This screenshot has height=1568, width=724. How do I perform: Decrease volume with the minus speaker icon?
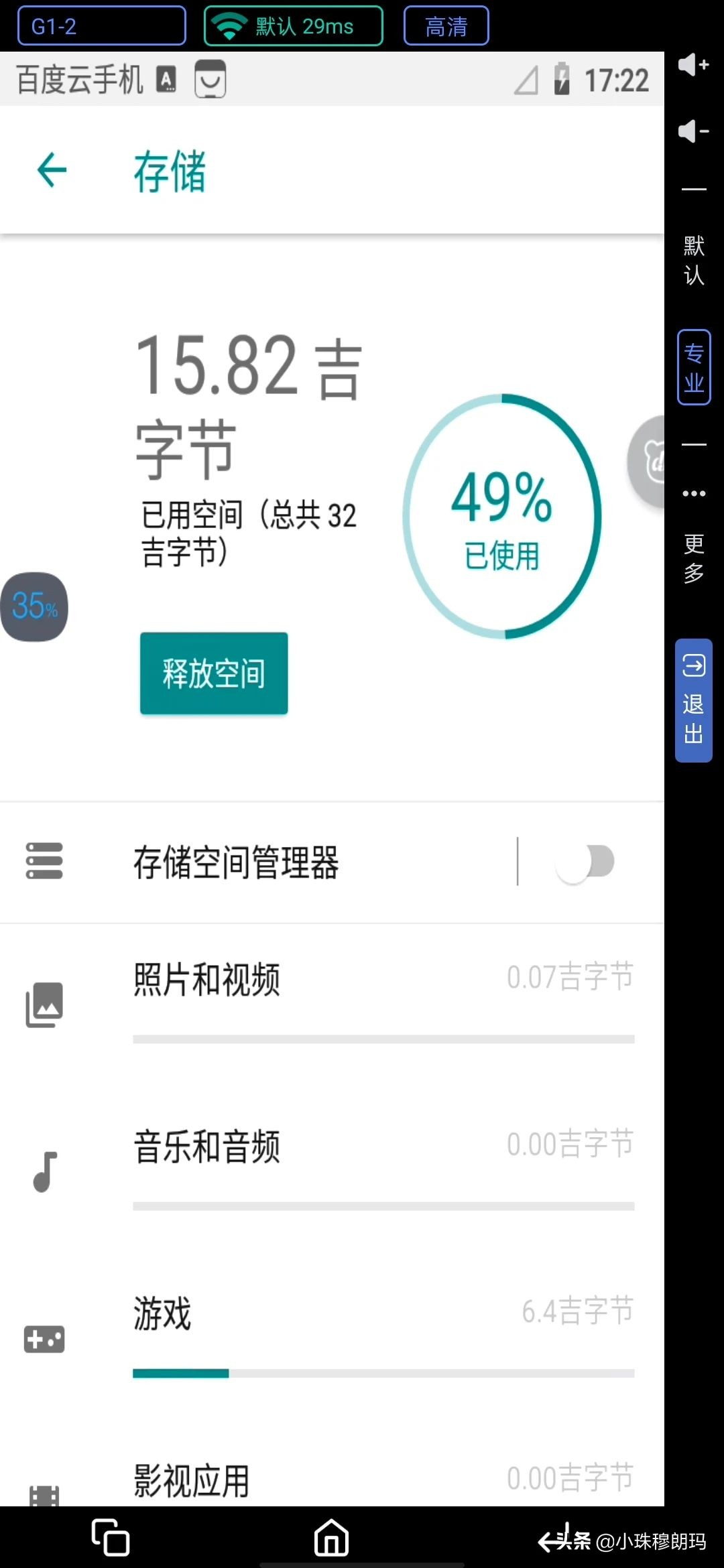point(692,130)
